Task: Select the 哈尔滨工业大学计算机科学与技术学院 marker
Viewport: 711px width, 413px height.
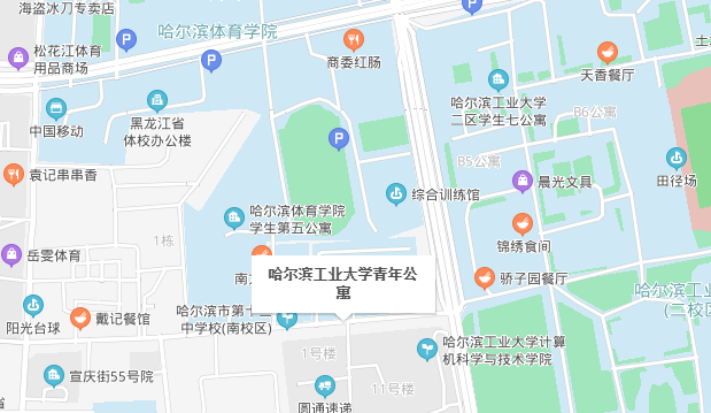Action: coord(427,347)
